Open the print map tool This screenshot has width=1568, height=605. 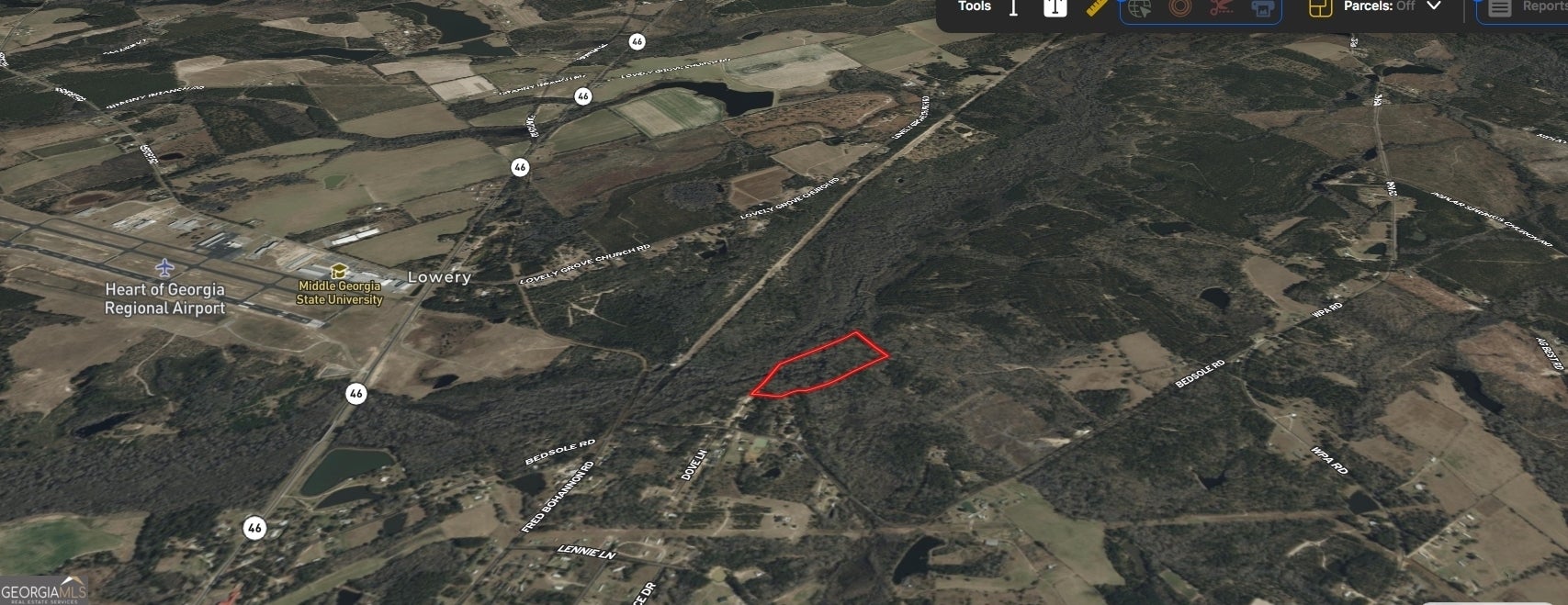point(1263,9)
